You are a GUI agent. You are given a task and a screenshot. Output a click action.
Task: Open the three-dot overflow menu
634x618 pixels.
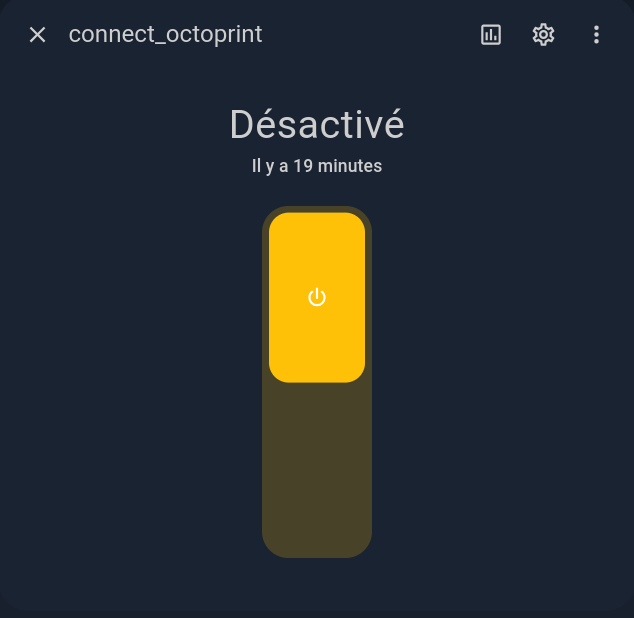click(x=596, y=35)
